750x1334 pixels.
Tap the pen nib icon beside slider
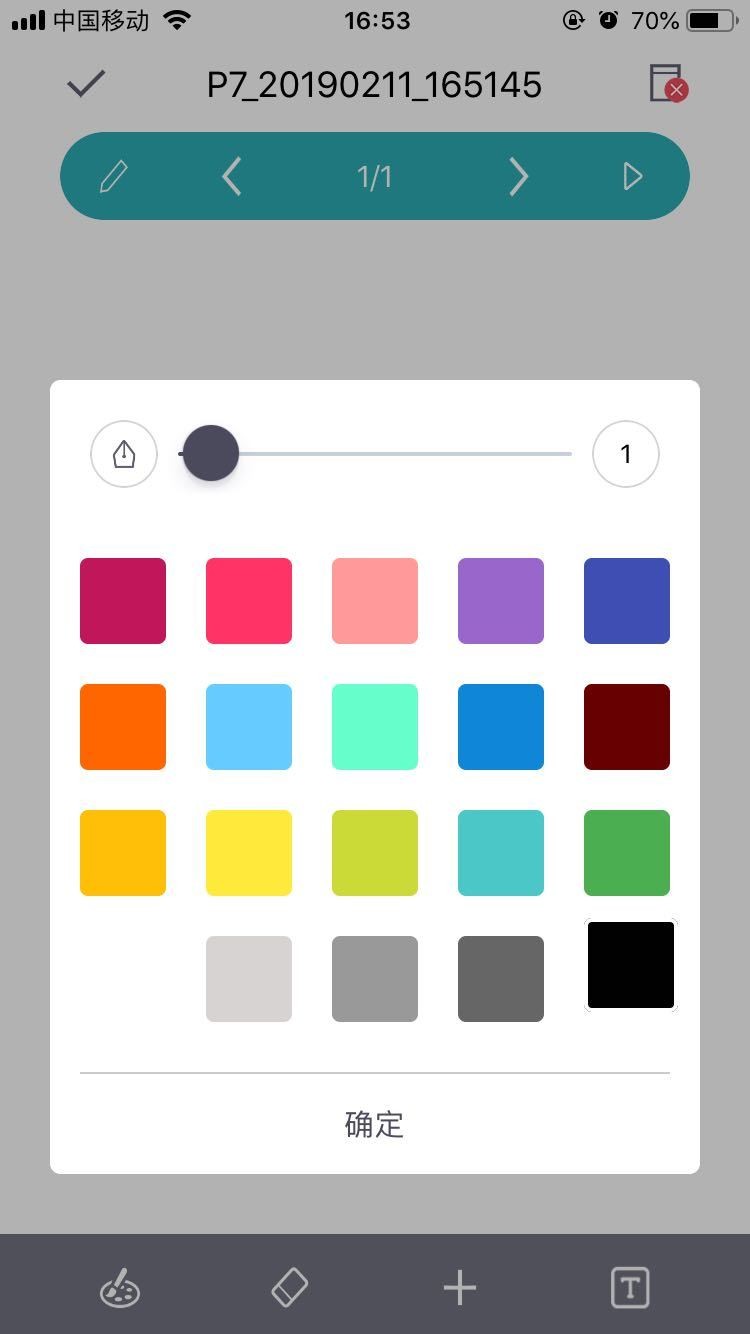(124, 454)
